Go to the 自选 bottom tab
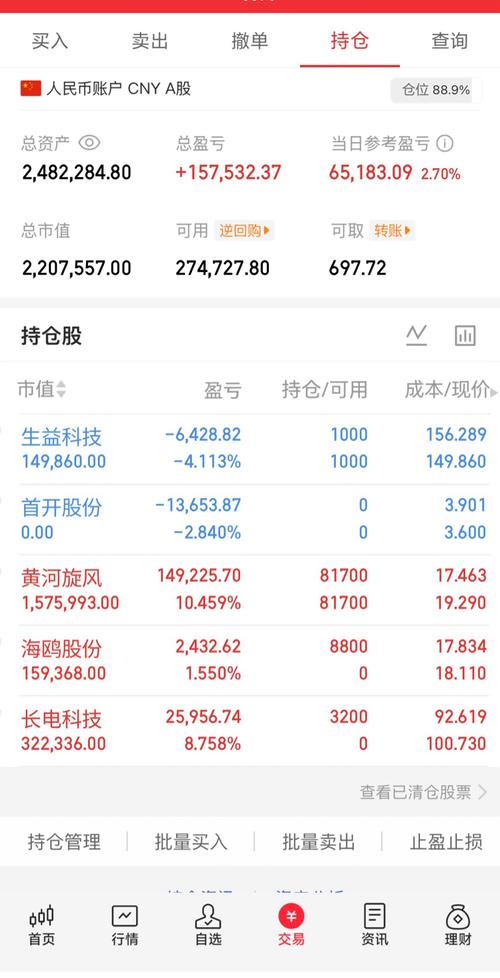Image resolution: width=500 pixels, height=978 pixels. point(208,926)
